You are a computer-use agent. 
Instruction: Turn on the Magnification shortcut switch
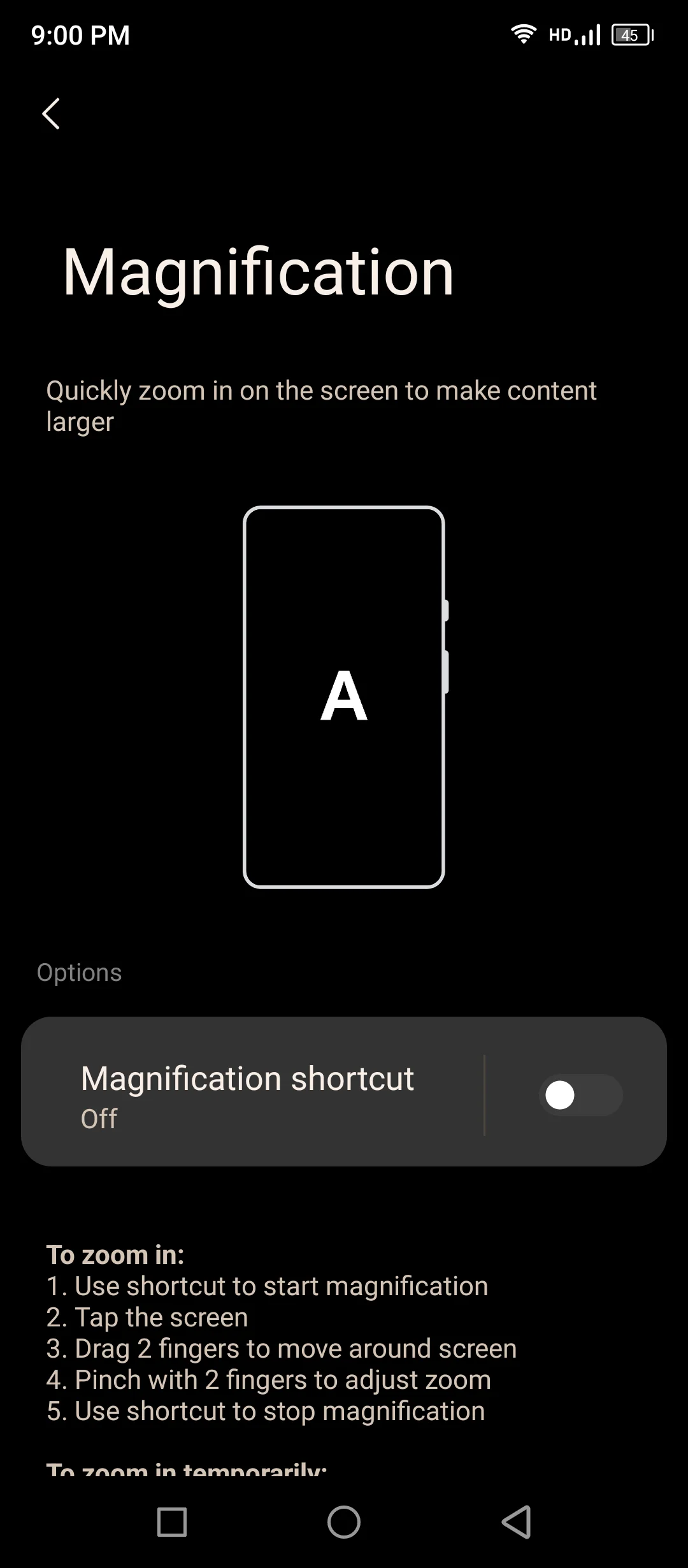point(580,1095)
